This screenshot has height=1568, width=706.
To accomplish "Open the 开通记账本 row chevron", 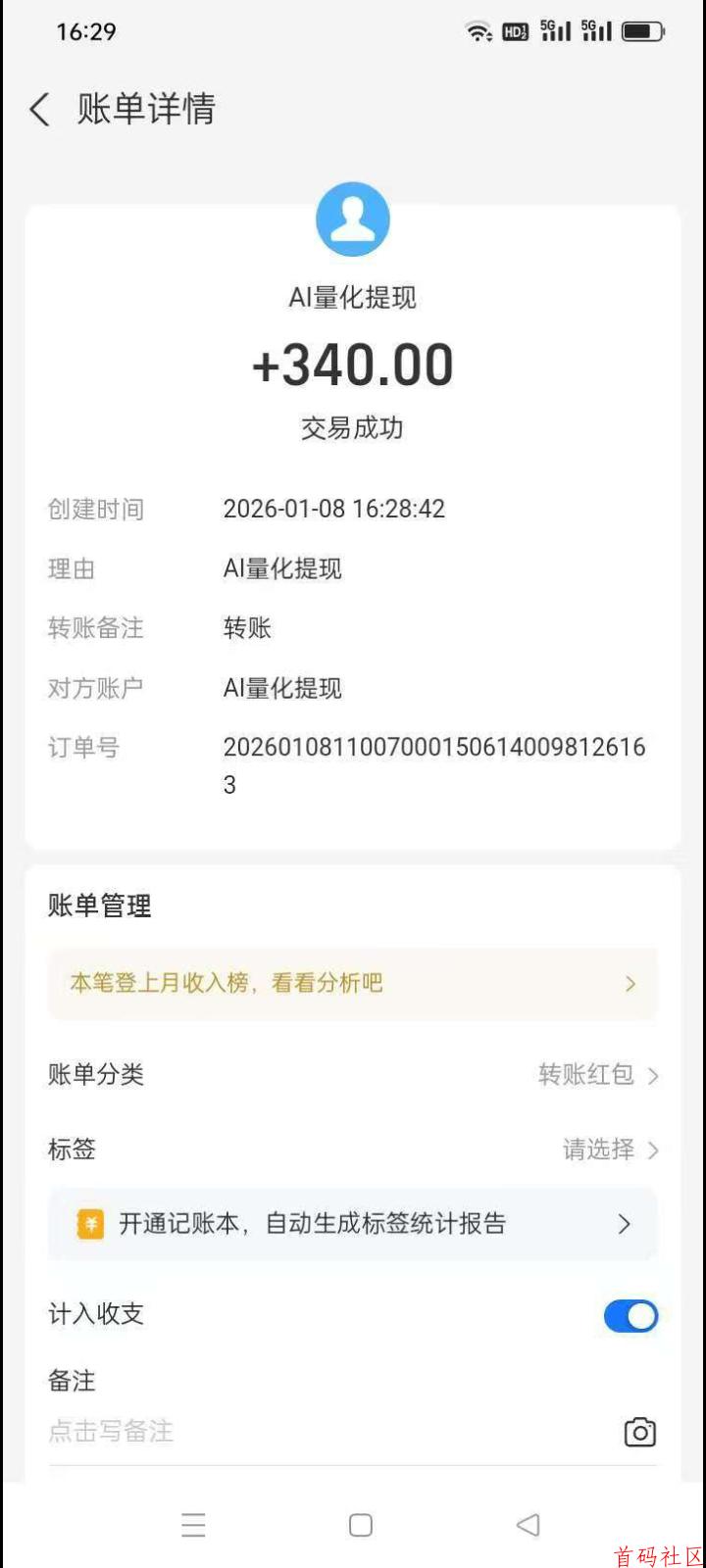I will tap(624, 1224).
